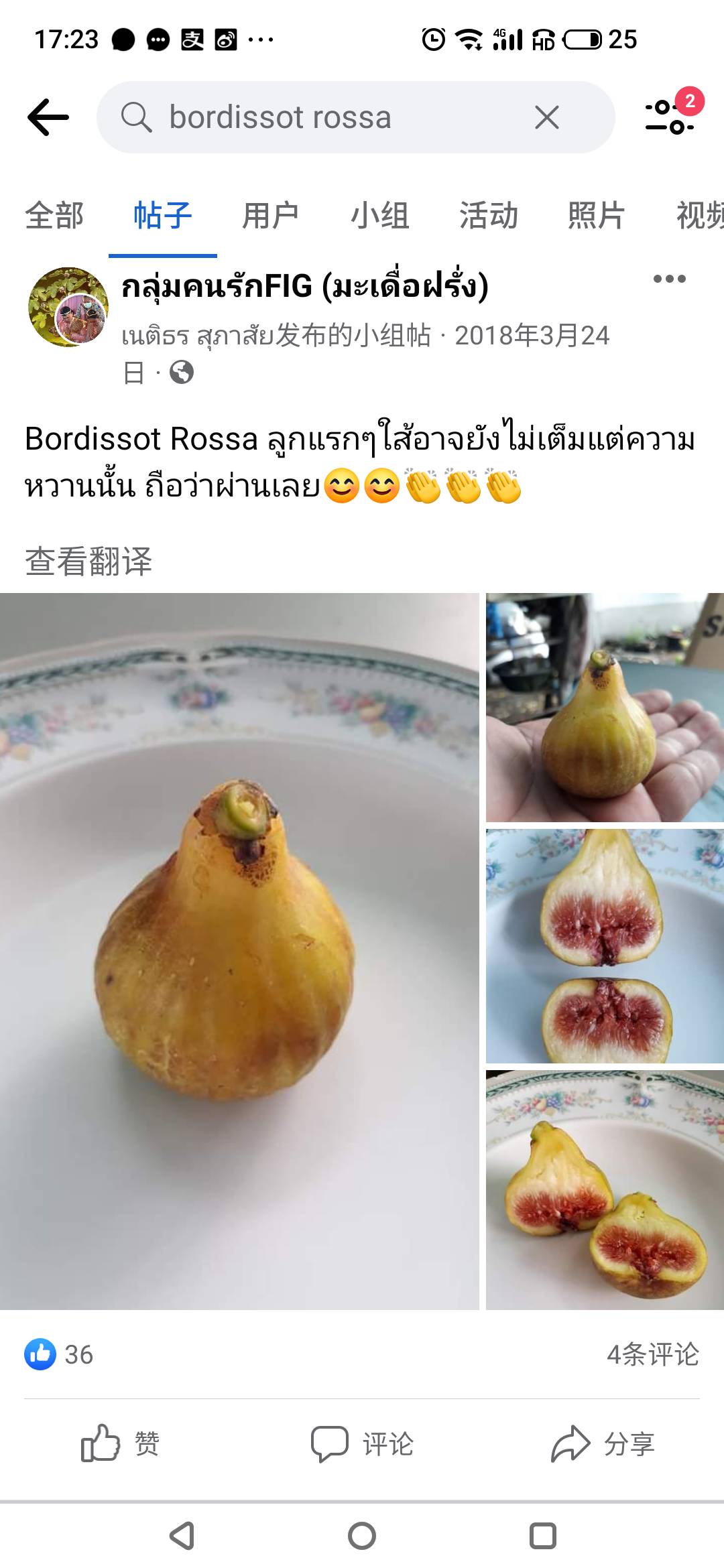Image resolution: width=724 pixels, height=1568 pixels.
Task: Open the photo of cut fig halves stacked
Action: click(605, 946)
